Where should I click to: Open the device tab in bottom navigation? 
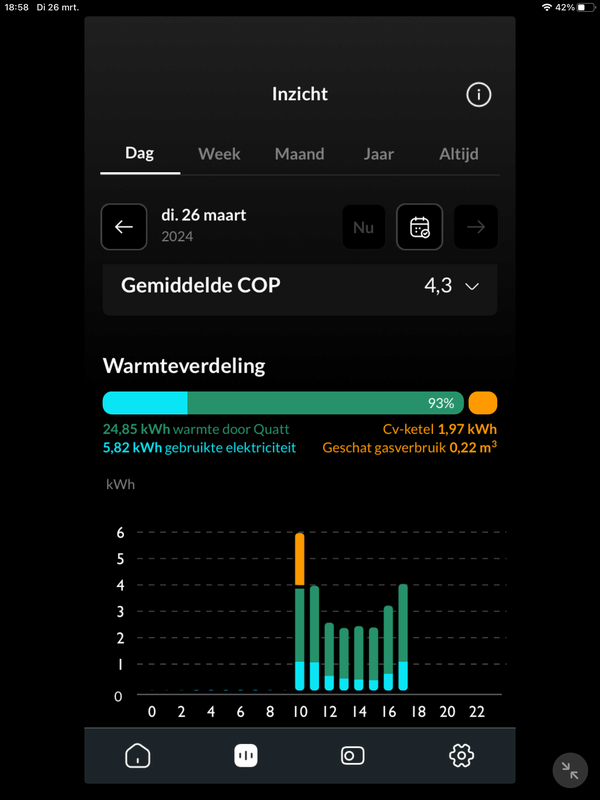click(353, 756)
